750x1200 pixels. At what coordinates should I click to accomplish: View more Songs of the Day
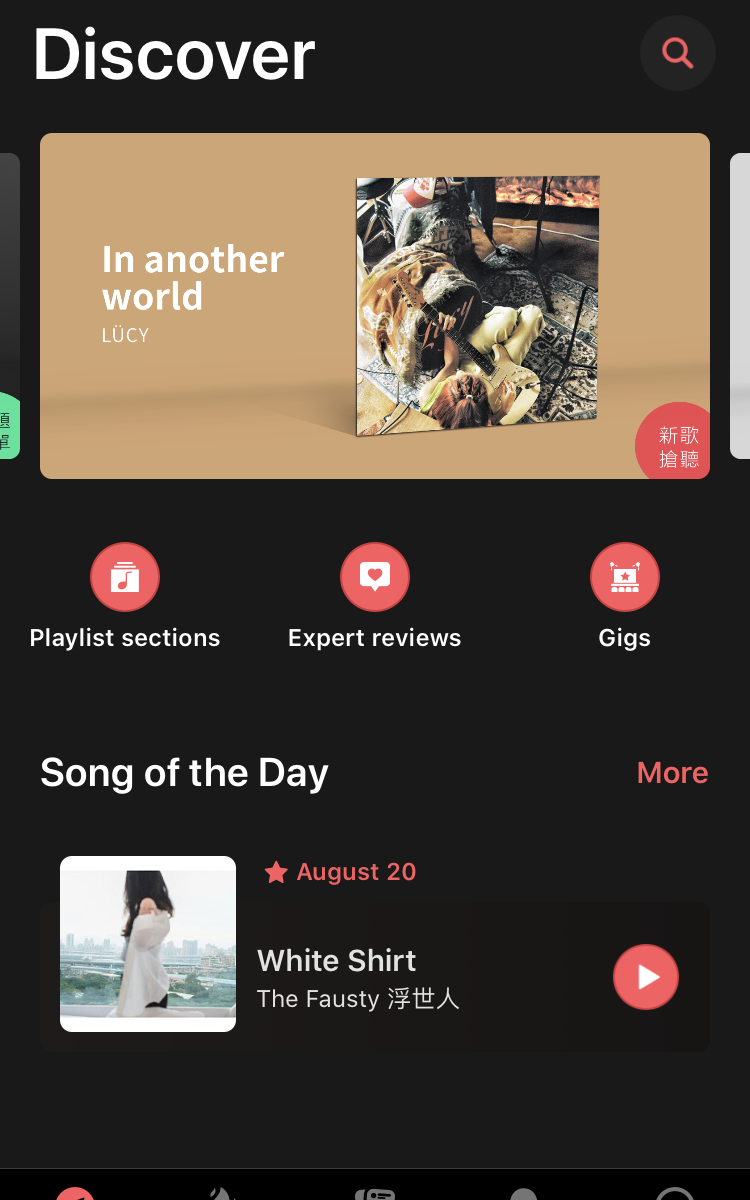672,773
